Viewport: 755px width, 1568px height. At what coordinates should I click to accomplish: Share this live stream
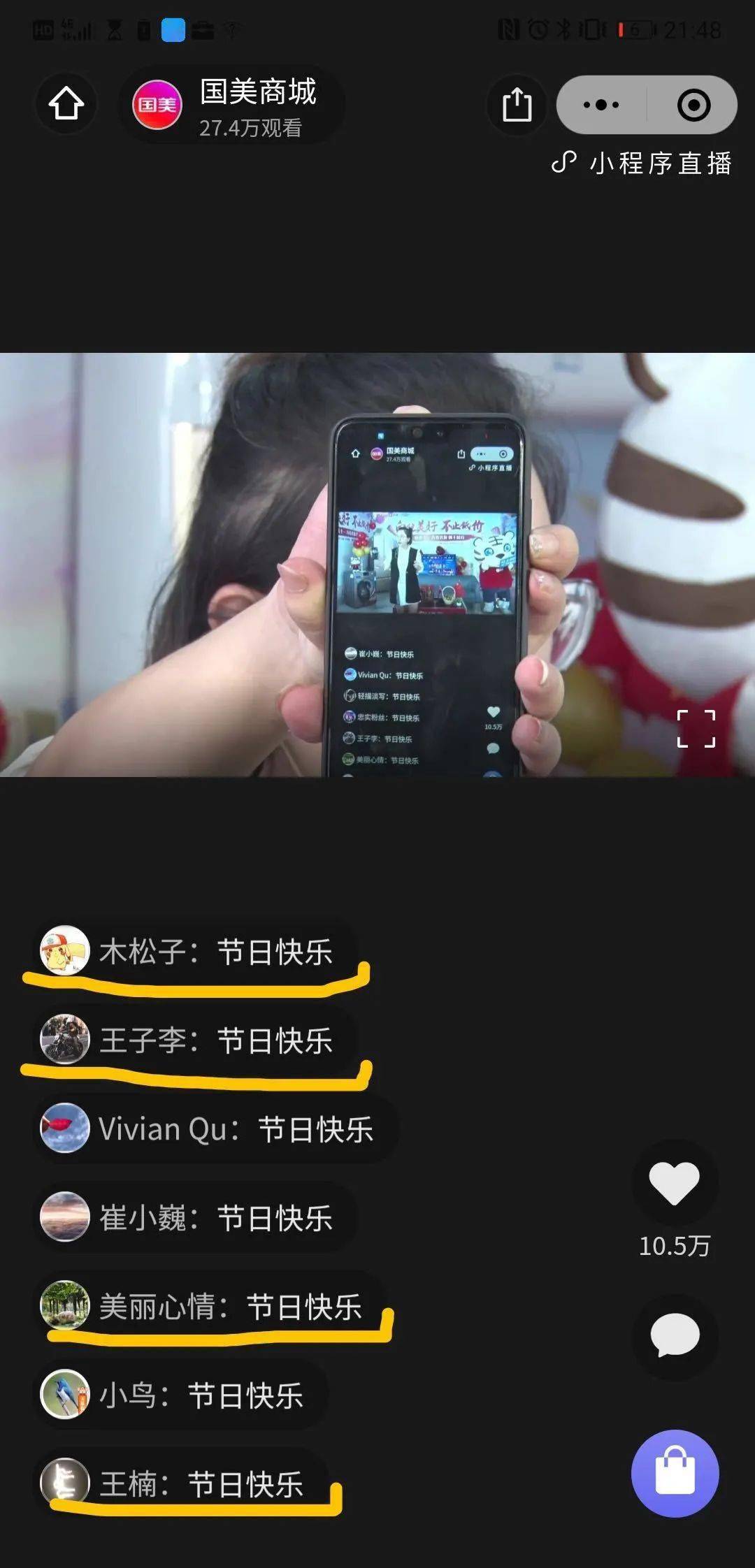517,106
